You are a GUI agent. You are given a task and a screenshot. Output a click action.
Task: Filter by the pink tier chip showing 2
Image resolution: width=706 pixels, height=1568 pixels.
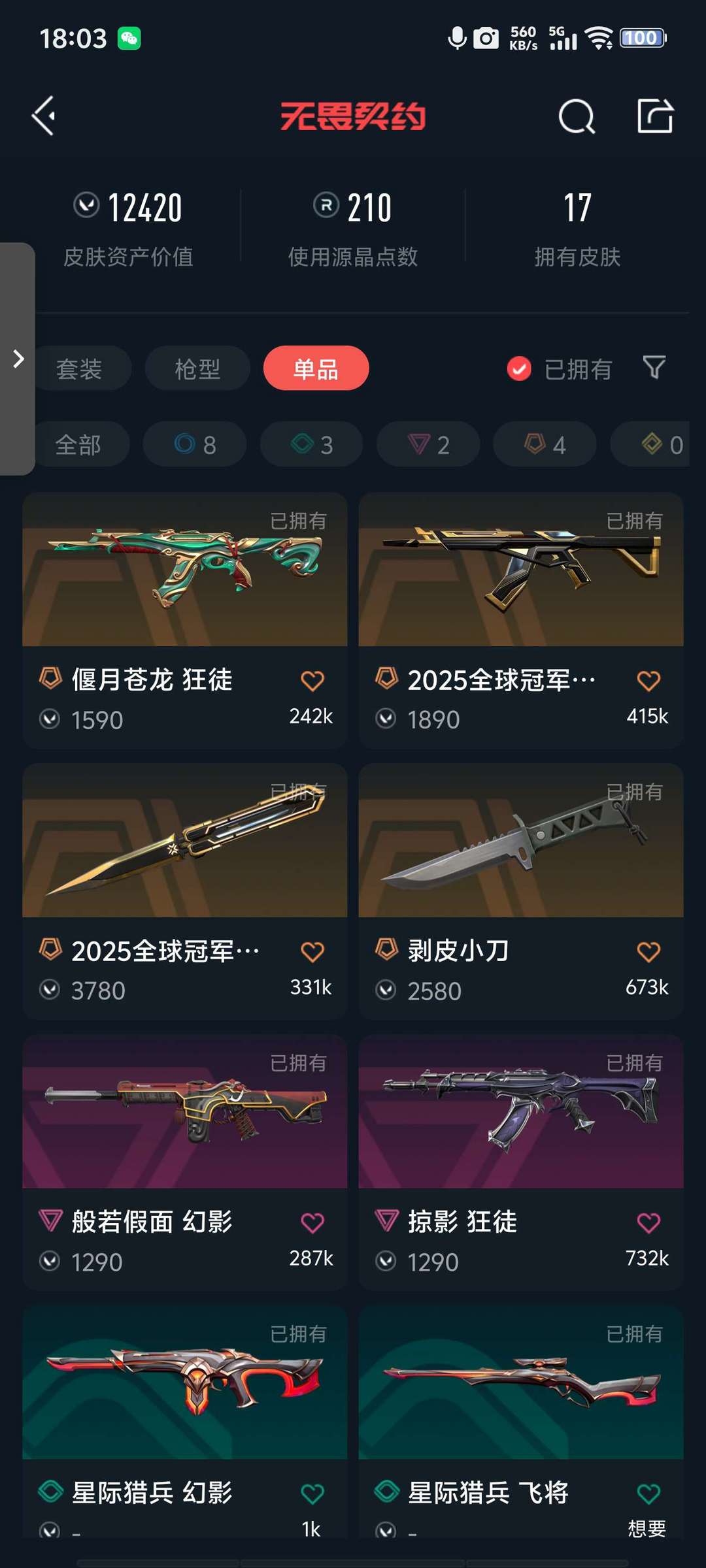tap(428, 444)
